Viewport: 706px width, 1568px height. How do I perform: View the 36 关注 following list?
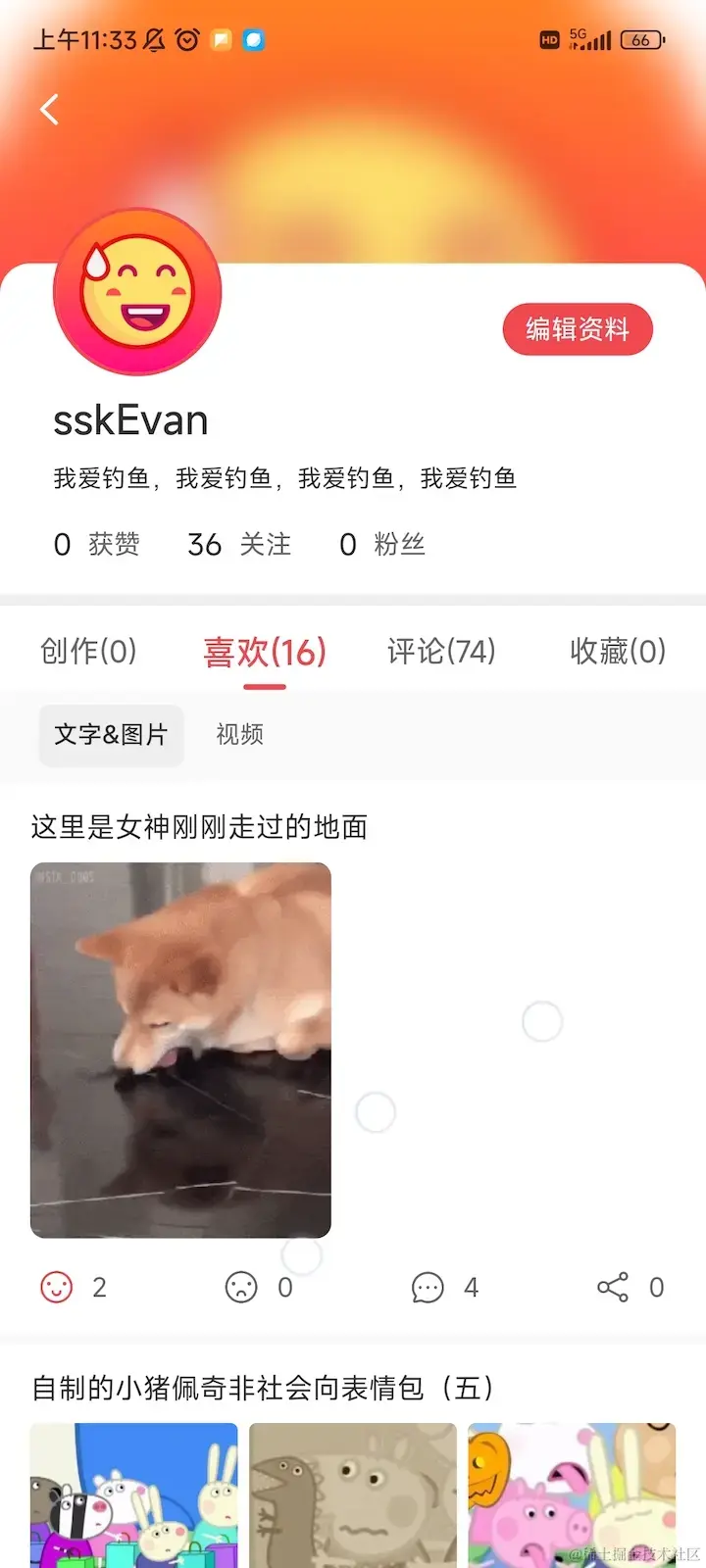(x=239, y=544)
